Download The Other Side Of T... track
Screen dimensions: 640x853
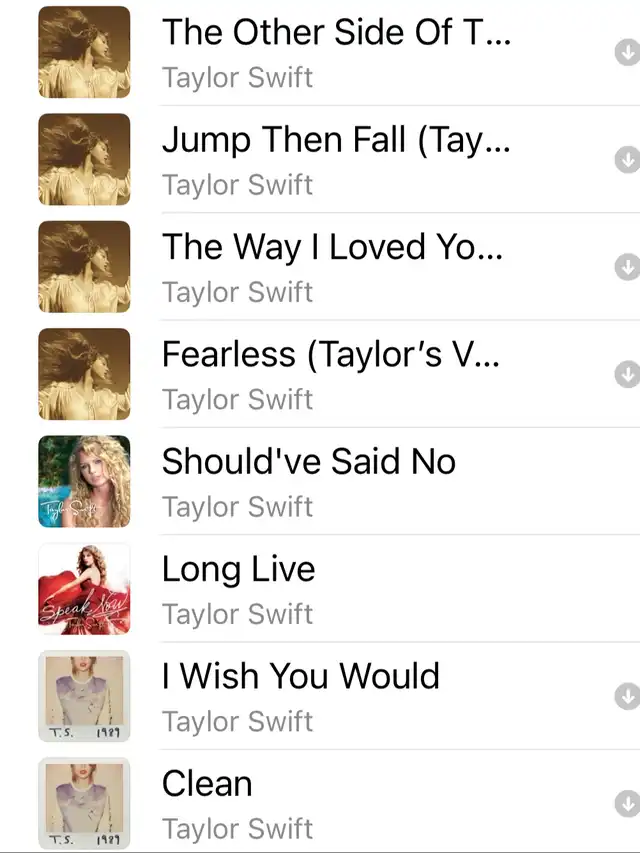pos(627,52)
